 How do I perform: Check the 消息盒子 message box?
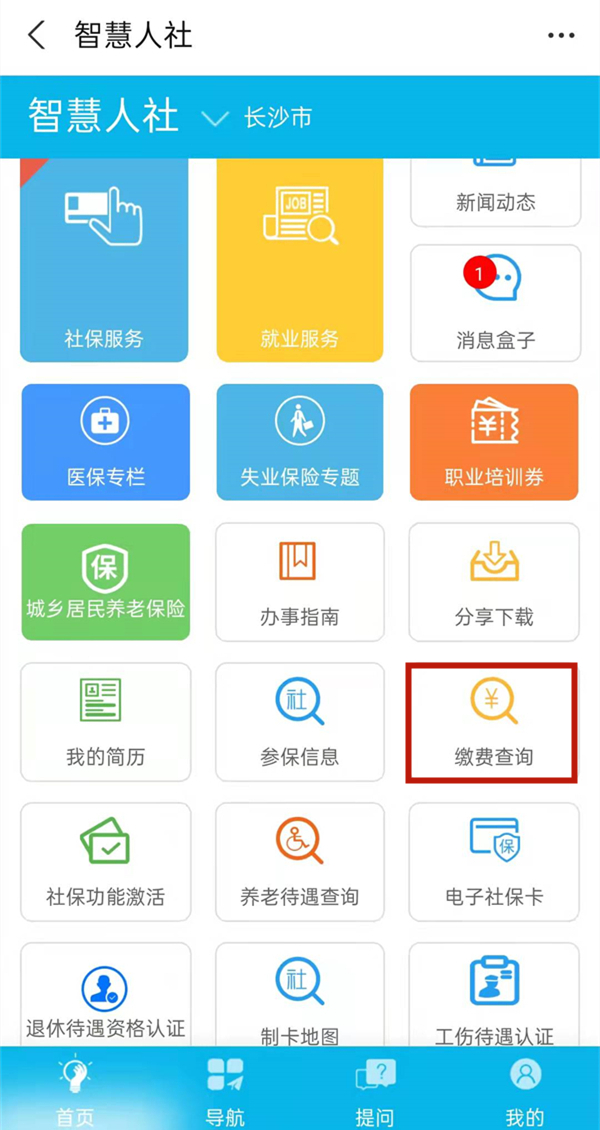(x=495, y=302)
